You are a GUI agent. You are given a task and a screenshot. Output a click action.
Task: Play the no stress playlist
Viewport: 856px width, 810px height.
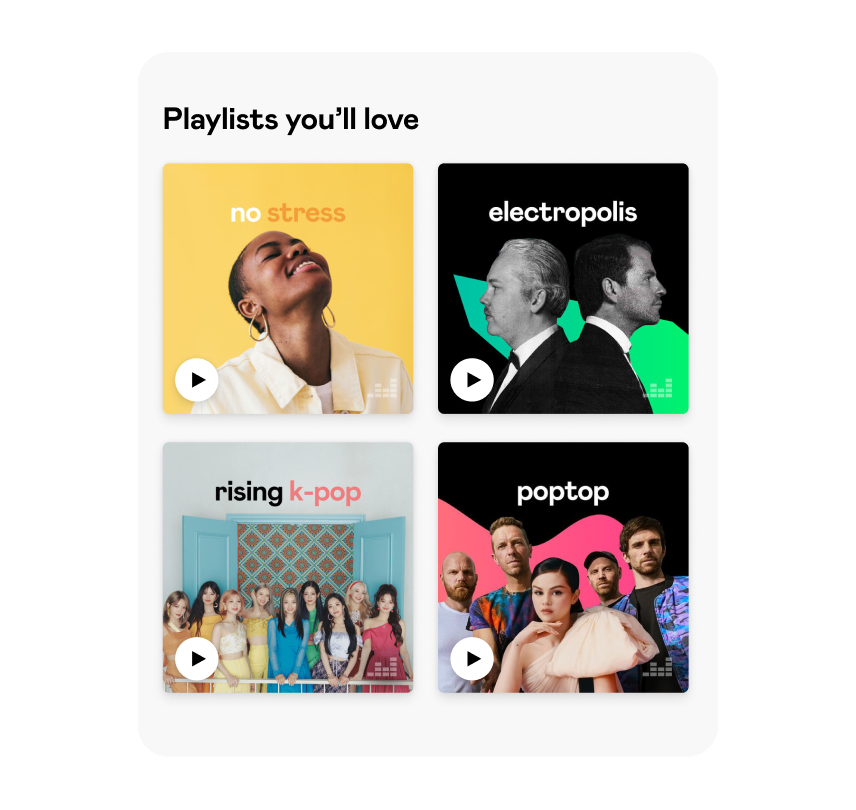pos(197,380)
